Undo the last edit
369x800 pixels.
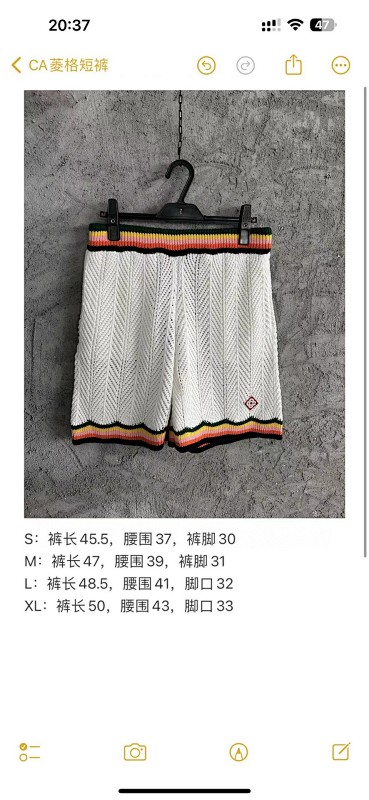point(207,65)
